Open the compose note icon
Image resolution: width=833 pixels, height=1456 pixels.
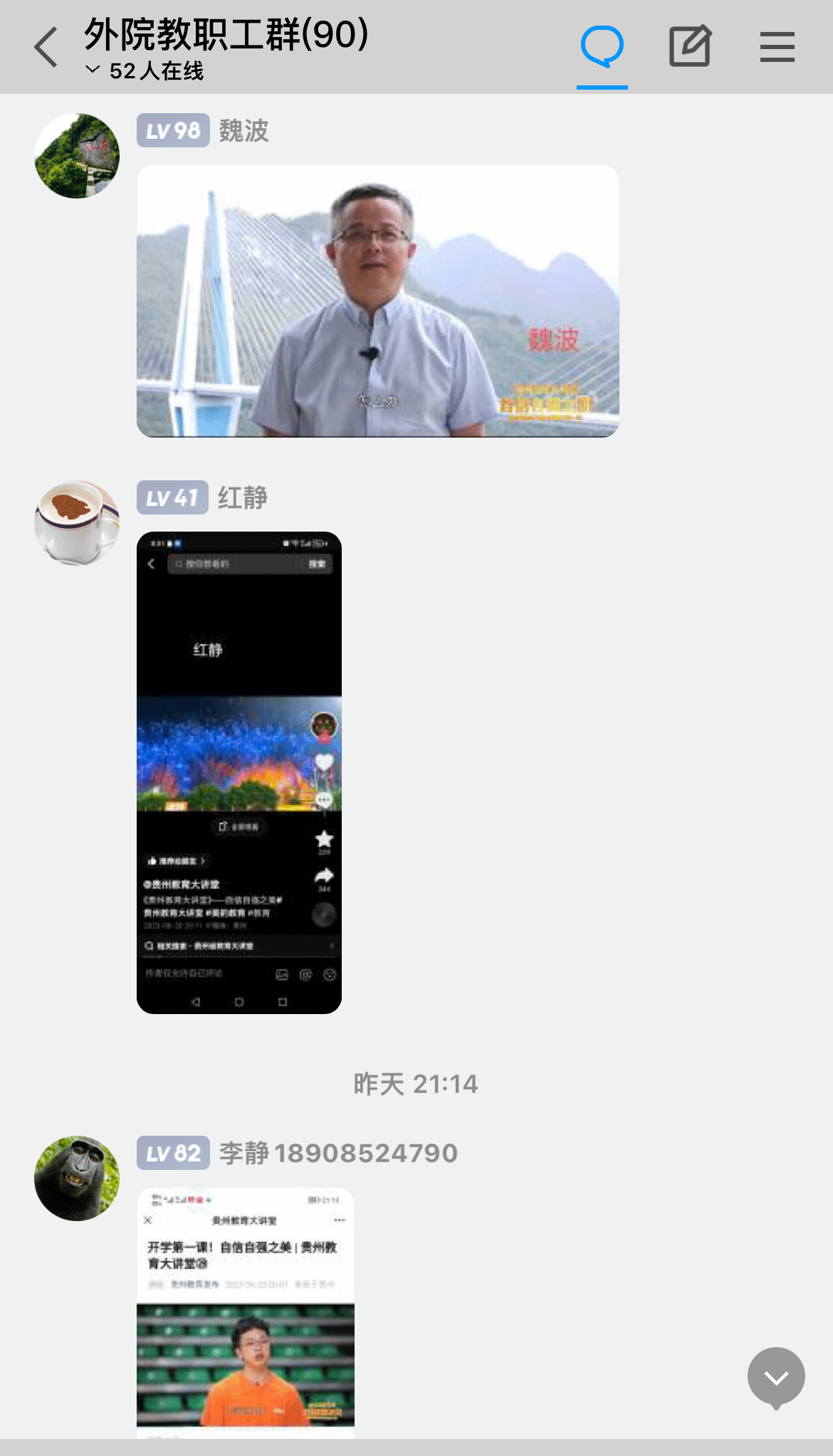[x=689, y=47]
